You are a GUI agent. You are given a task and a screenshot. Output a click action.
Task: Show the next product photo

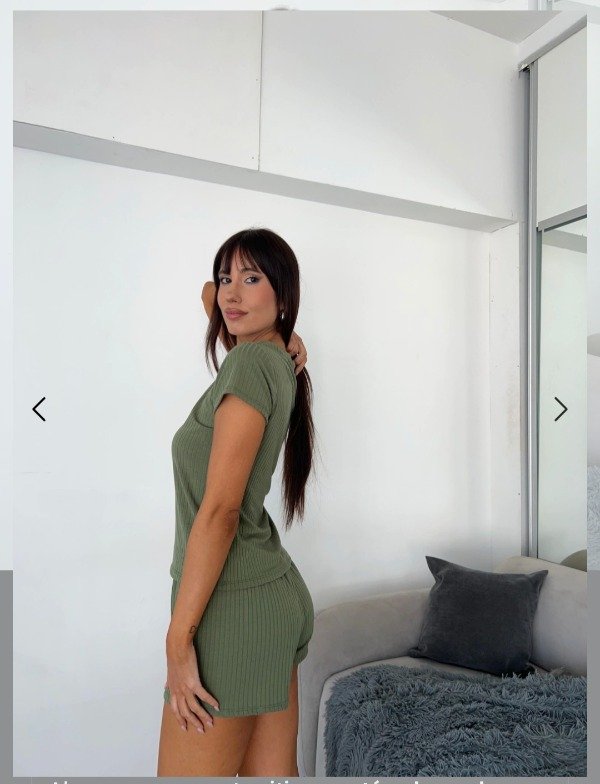click(560, 409)
